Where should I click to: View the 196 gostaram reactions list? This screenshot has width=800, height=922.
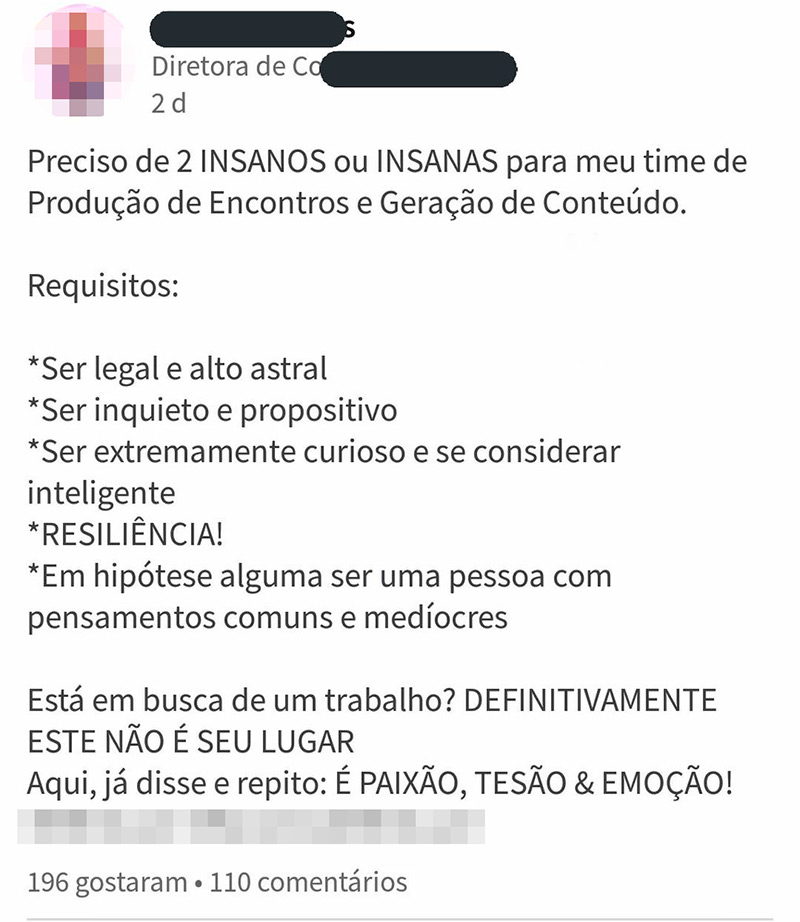[107, 882]
